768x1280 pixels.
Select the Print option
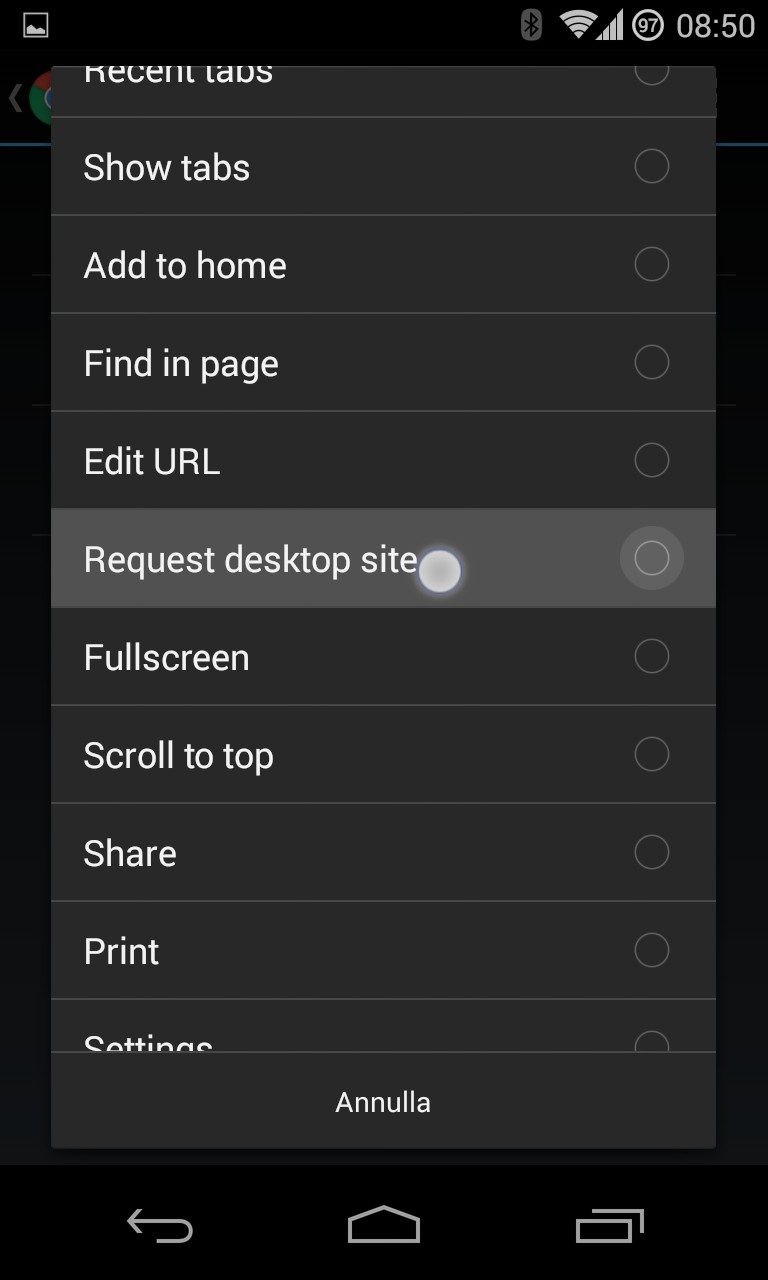[x=383, y=951]
